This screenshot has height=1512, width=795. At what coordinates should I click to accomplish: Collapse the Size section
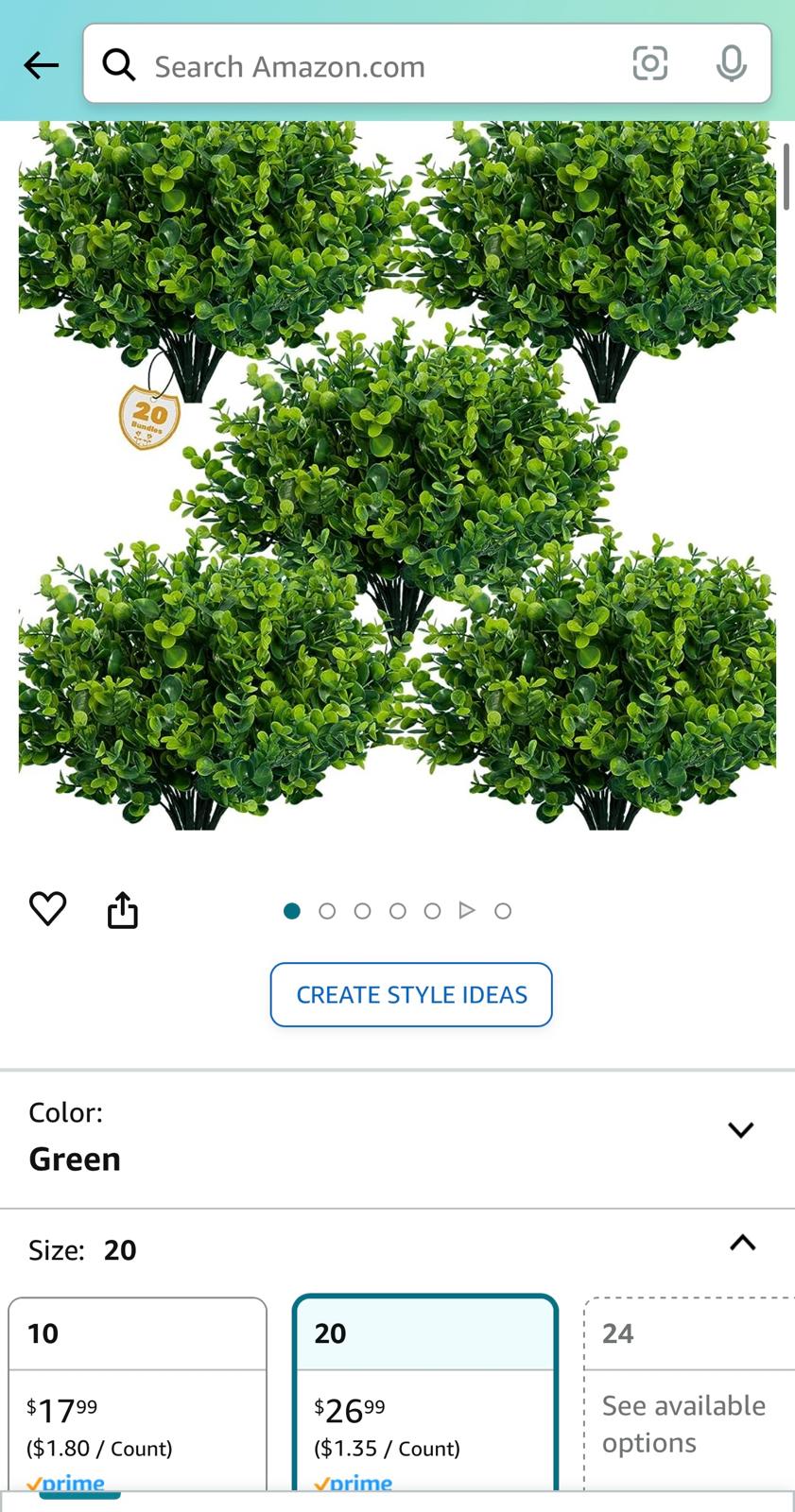point(741,1245)
